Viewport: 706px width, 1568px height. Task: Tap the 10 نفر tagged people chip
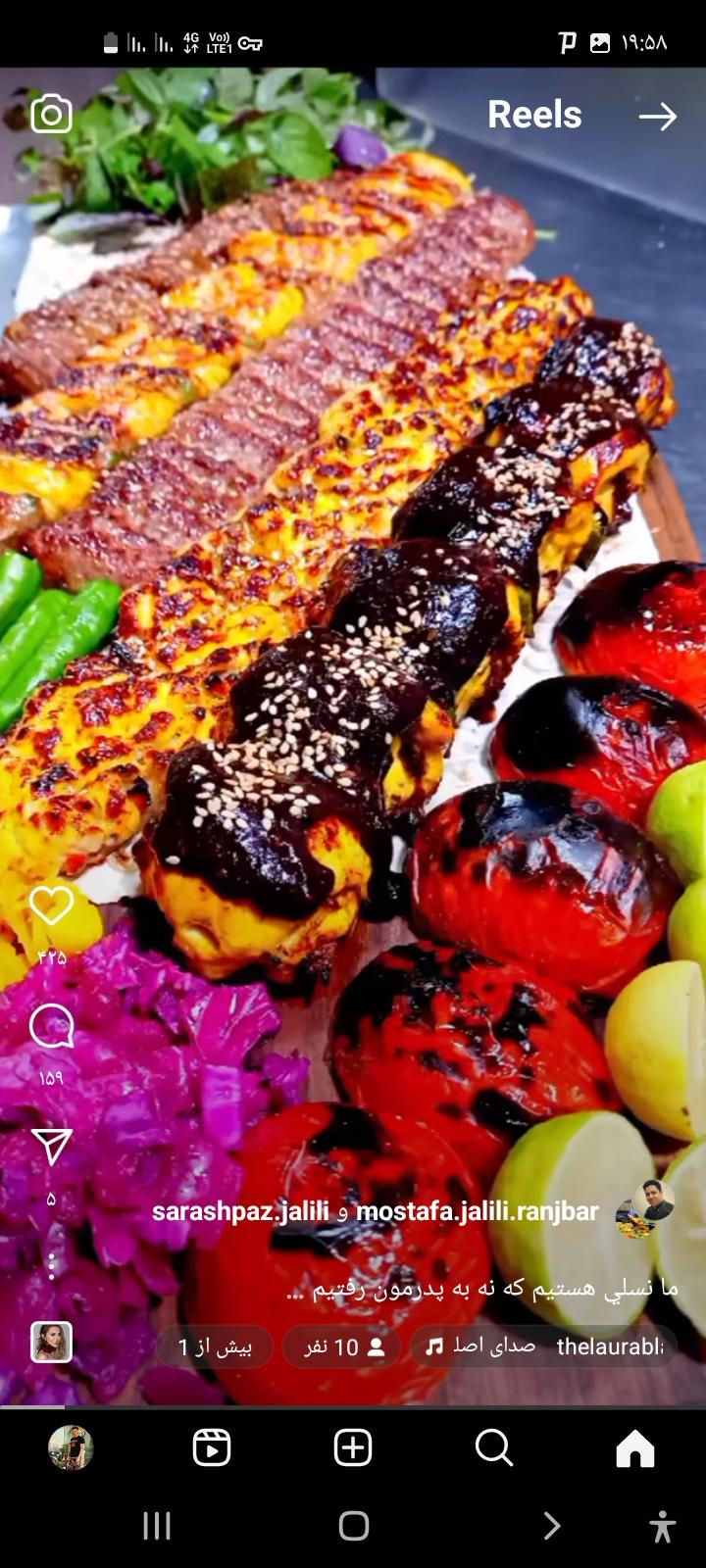(341, 1347)
